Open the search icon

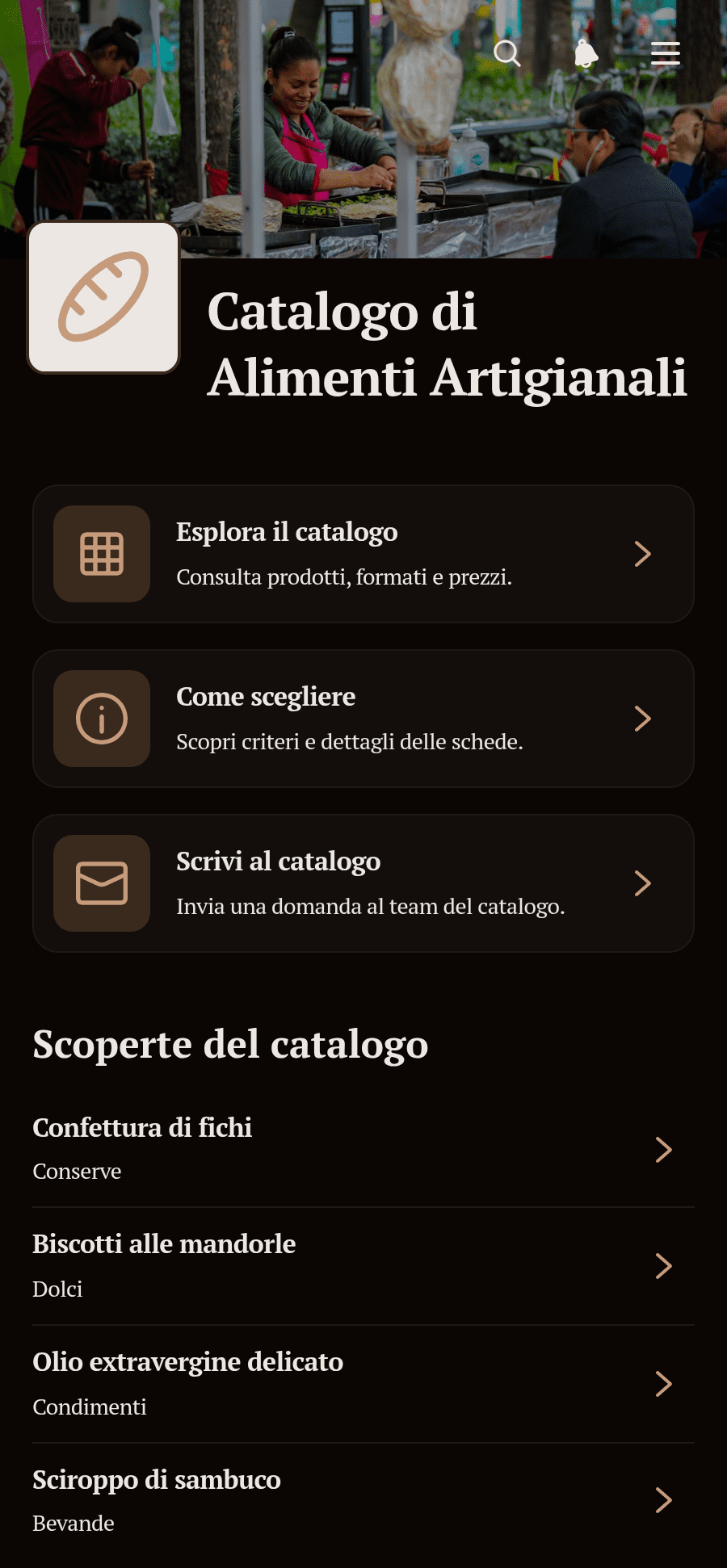coord(507,53)
